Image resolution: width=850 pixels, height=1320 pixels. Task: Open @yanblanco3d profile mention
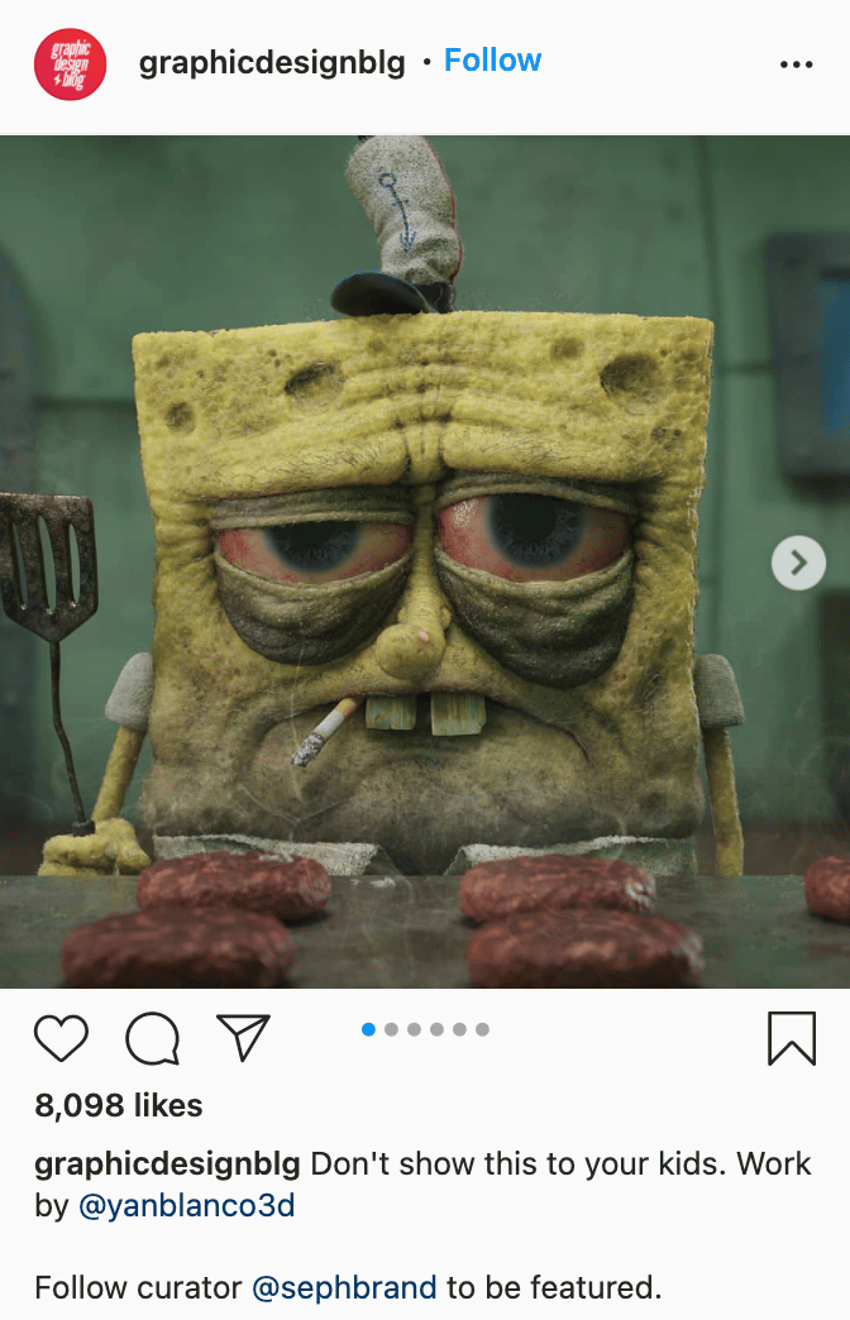click(x=186, y=1206)
